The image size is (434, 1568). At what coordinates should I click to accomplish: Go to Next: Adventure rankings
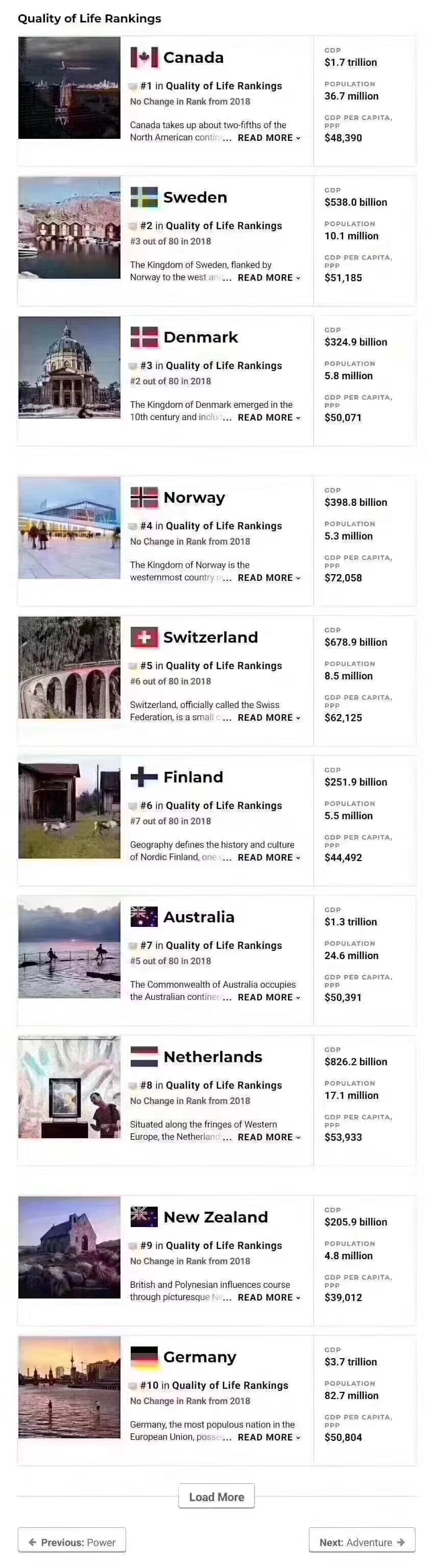[x=361, y=1542]
